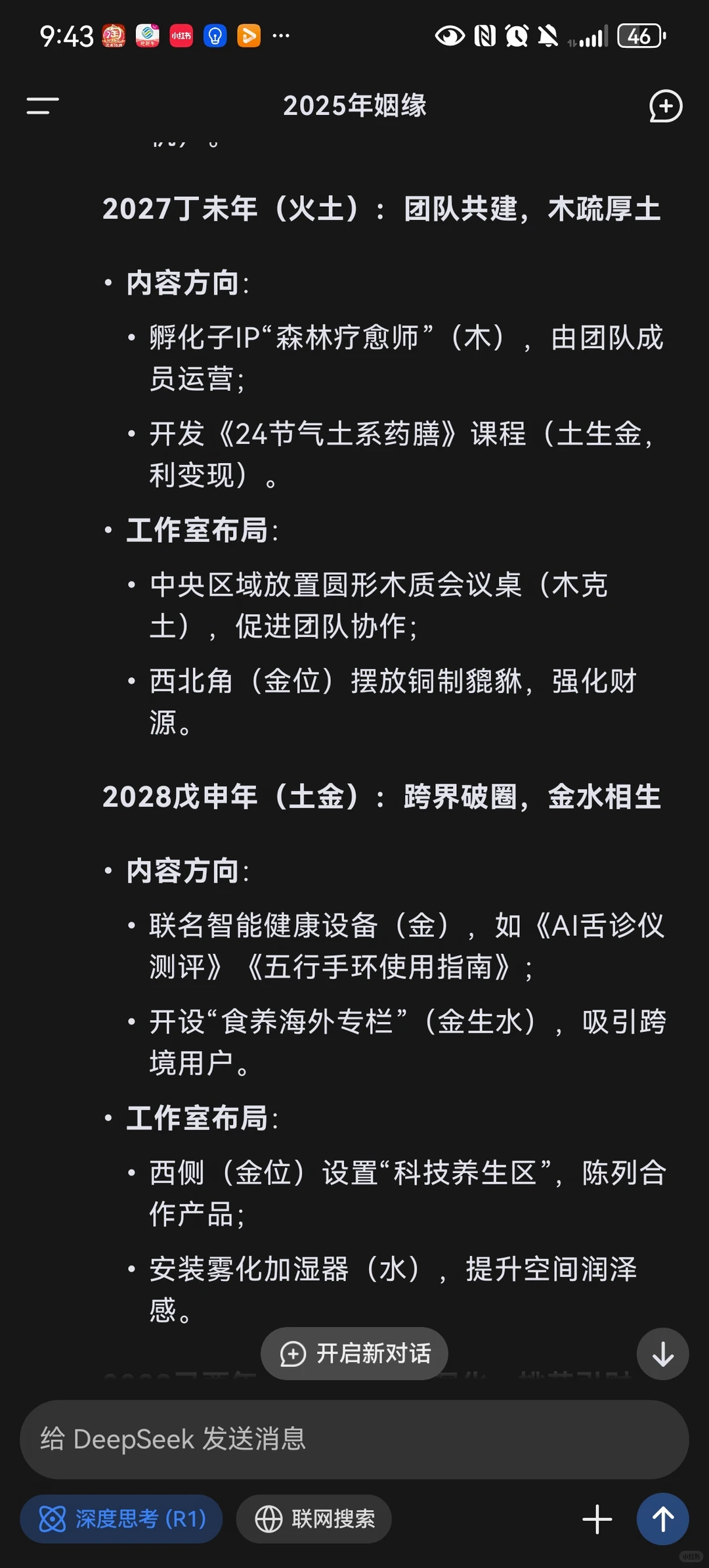Viewport: 709px width, 1568px height.
Task: Toggle 深度思考 (R1) mode
Action: (x=121, y=1519)
